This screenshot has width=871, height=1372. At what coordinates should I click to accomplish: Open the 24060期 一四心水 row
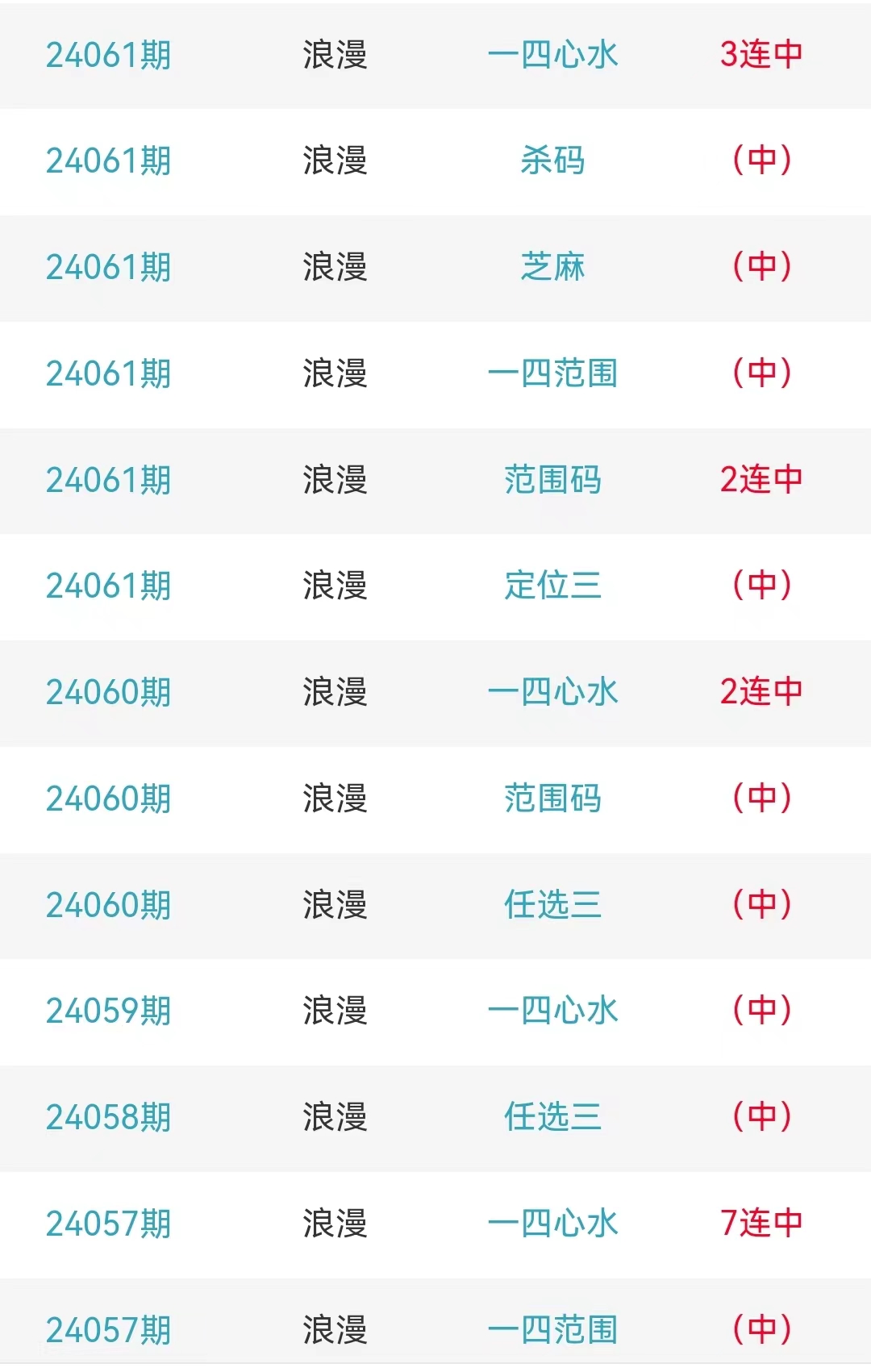click(x=552, y=692)
